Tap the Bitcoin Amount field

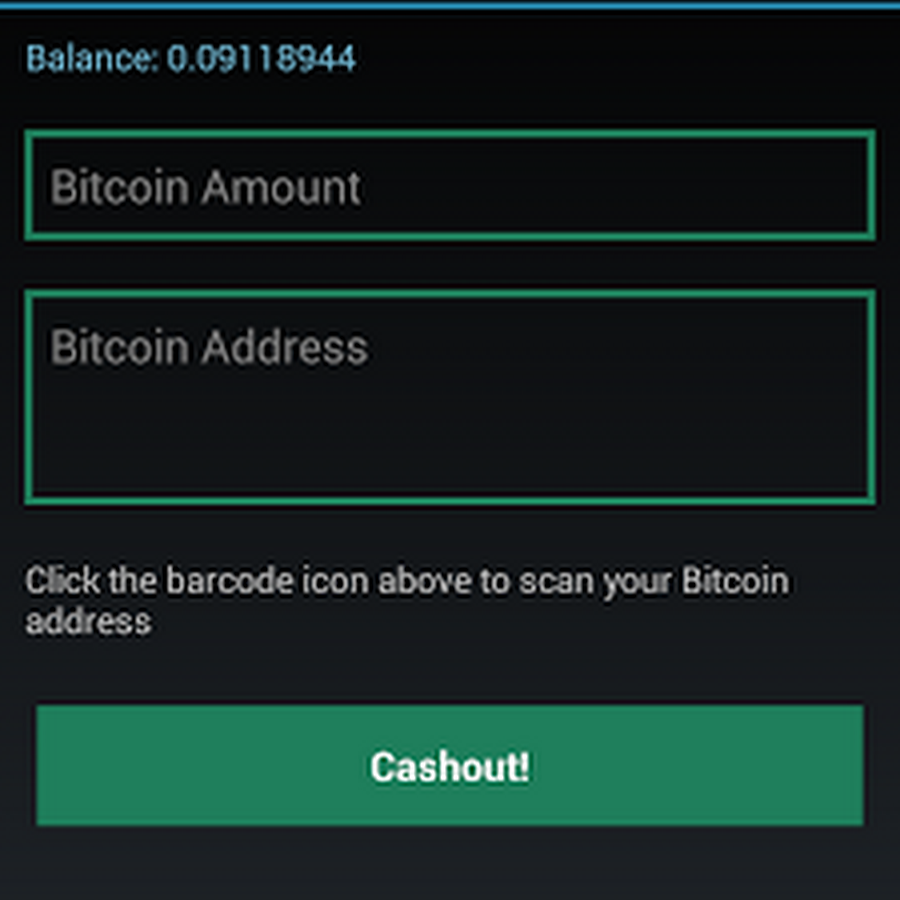tap(450, 186)
